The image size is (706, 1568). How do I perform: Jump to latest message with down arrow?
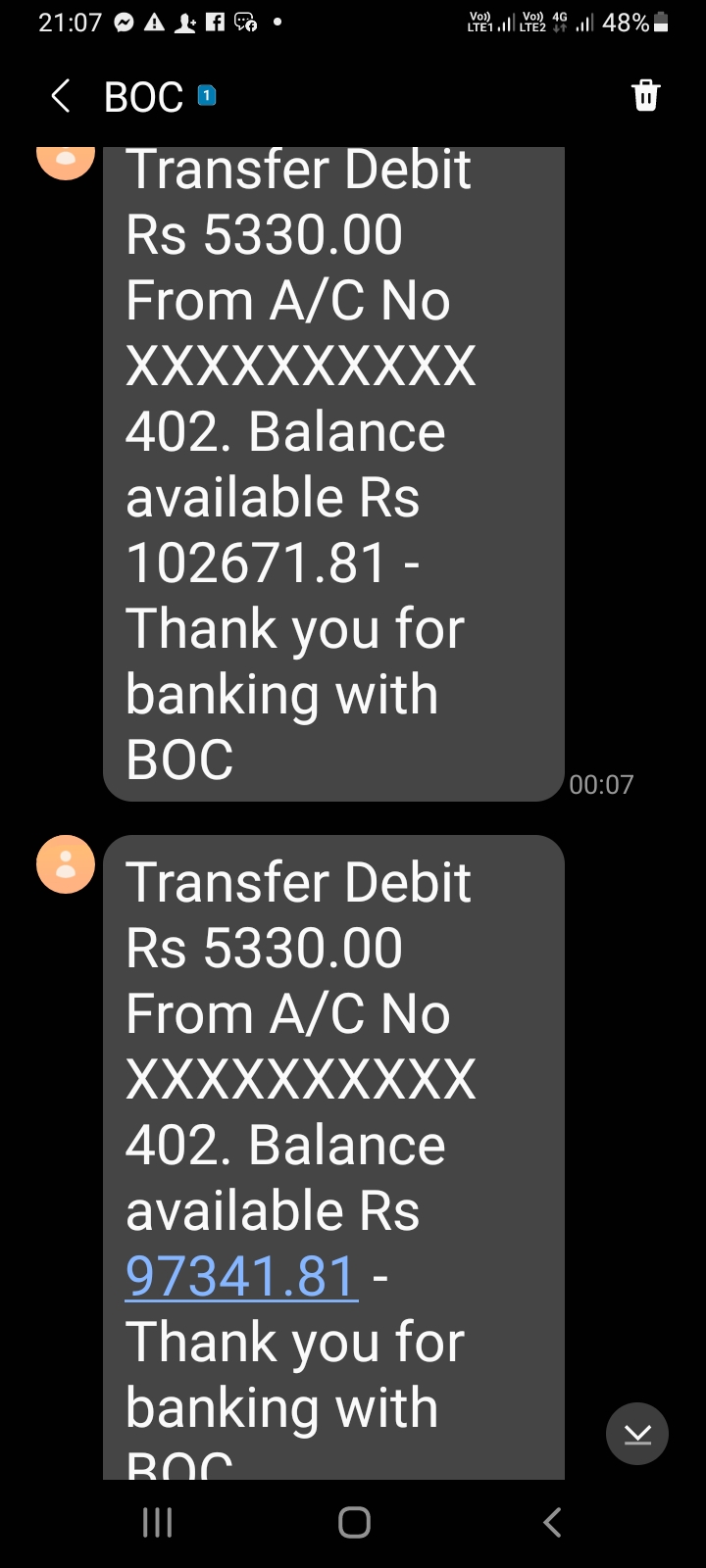point(637,1434)
